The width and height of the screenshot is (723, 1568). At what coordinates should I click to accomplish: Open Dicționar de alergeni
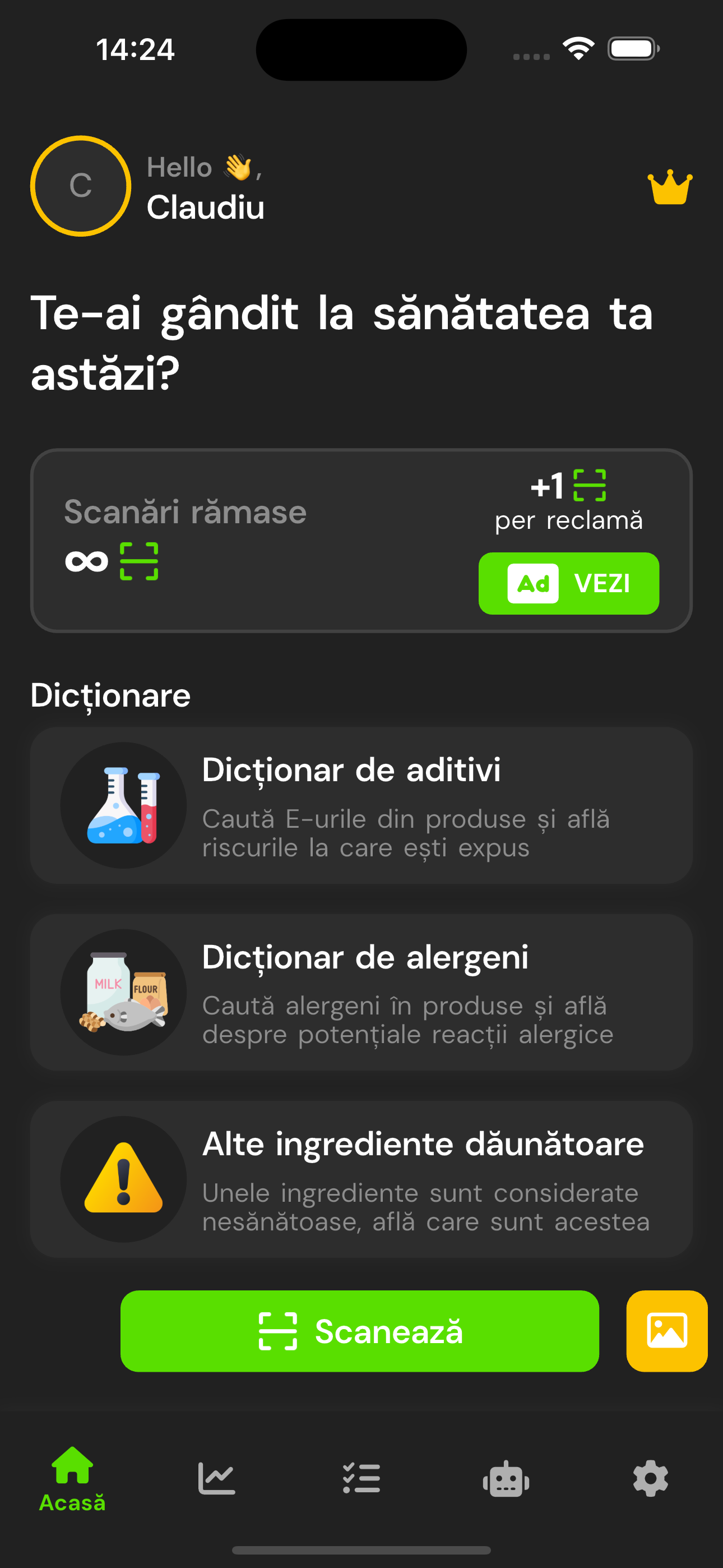click(x=361, y=991)
